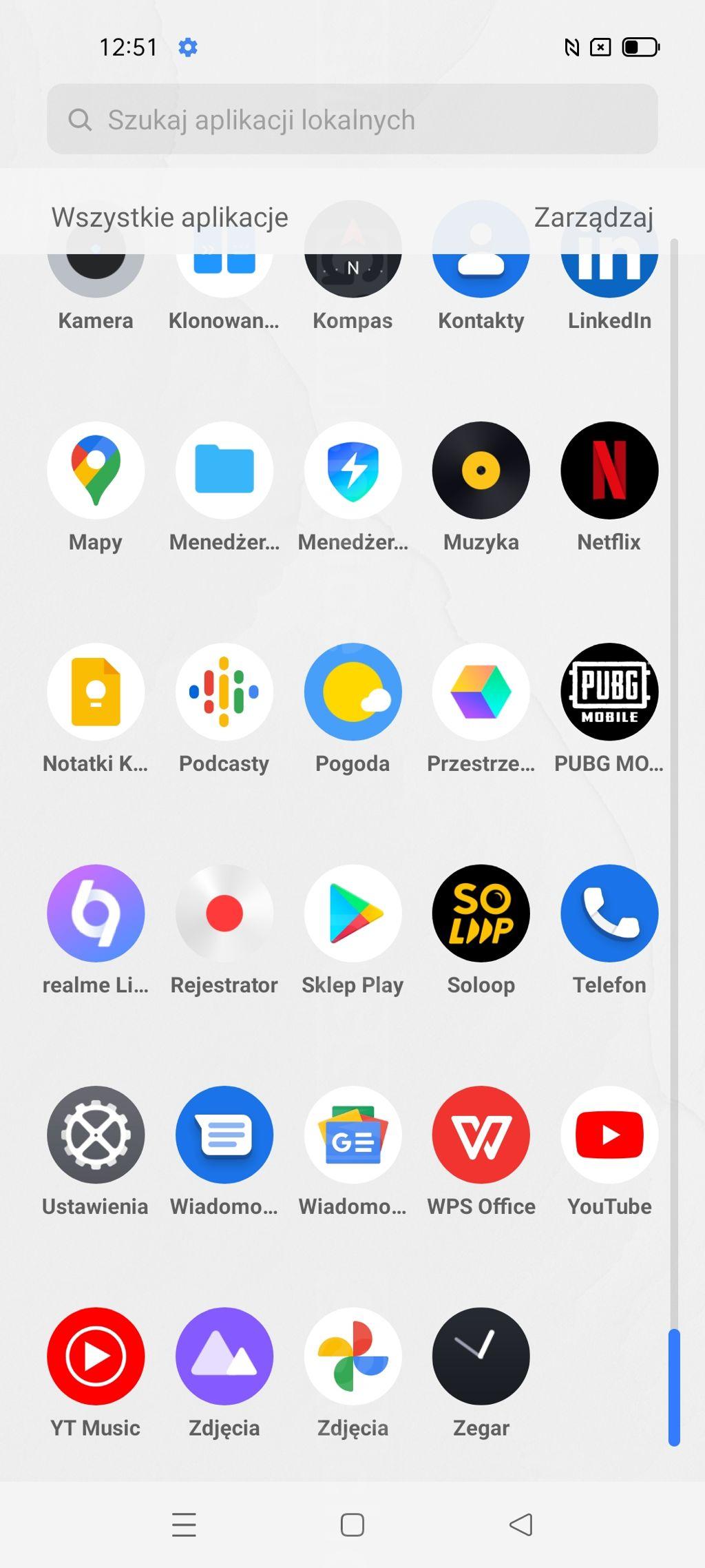Launch Muzyka music player
The width and height of the screenshot is (705, 1568).
481,471
